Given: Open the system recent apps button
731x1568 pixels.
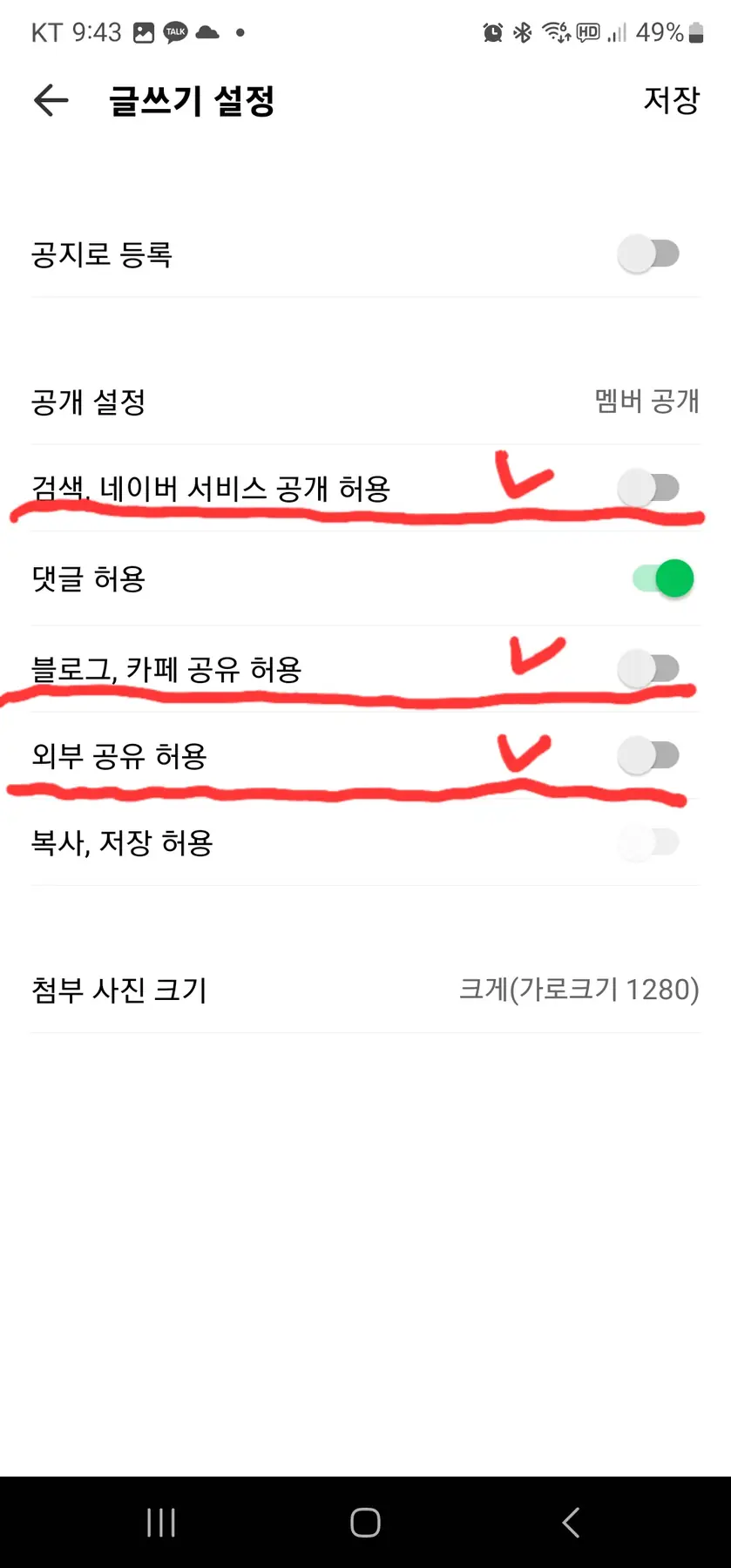Looking at the screenshot, I should tap(161, 1523).
